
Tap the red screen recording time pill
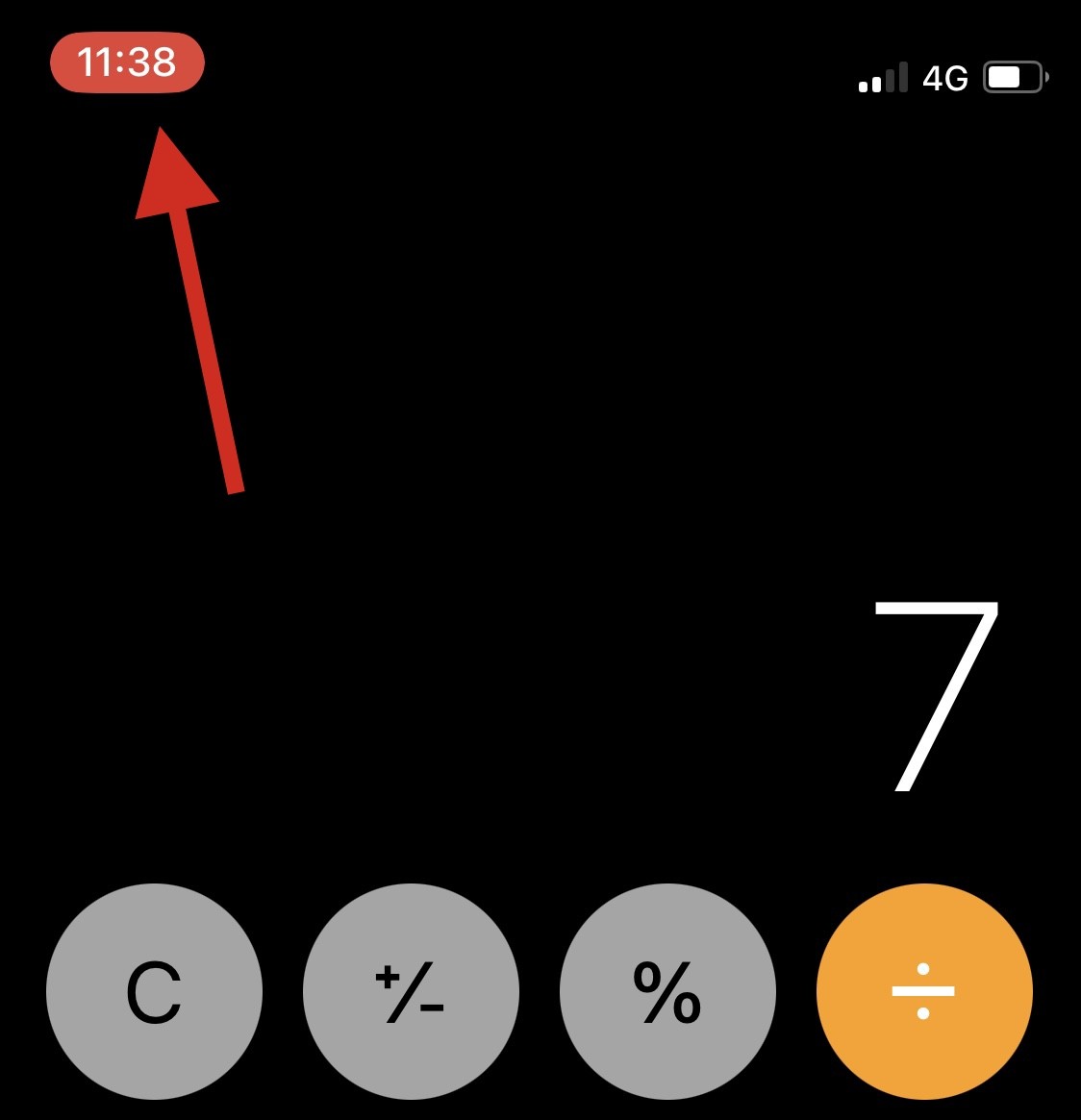[x=127, y=63]
